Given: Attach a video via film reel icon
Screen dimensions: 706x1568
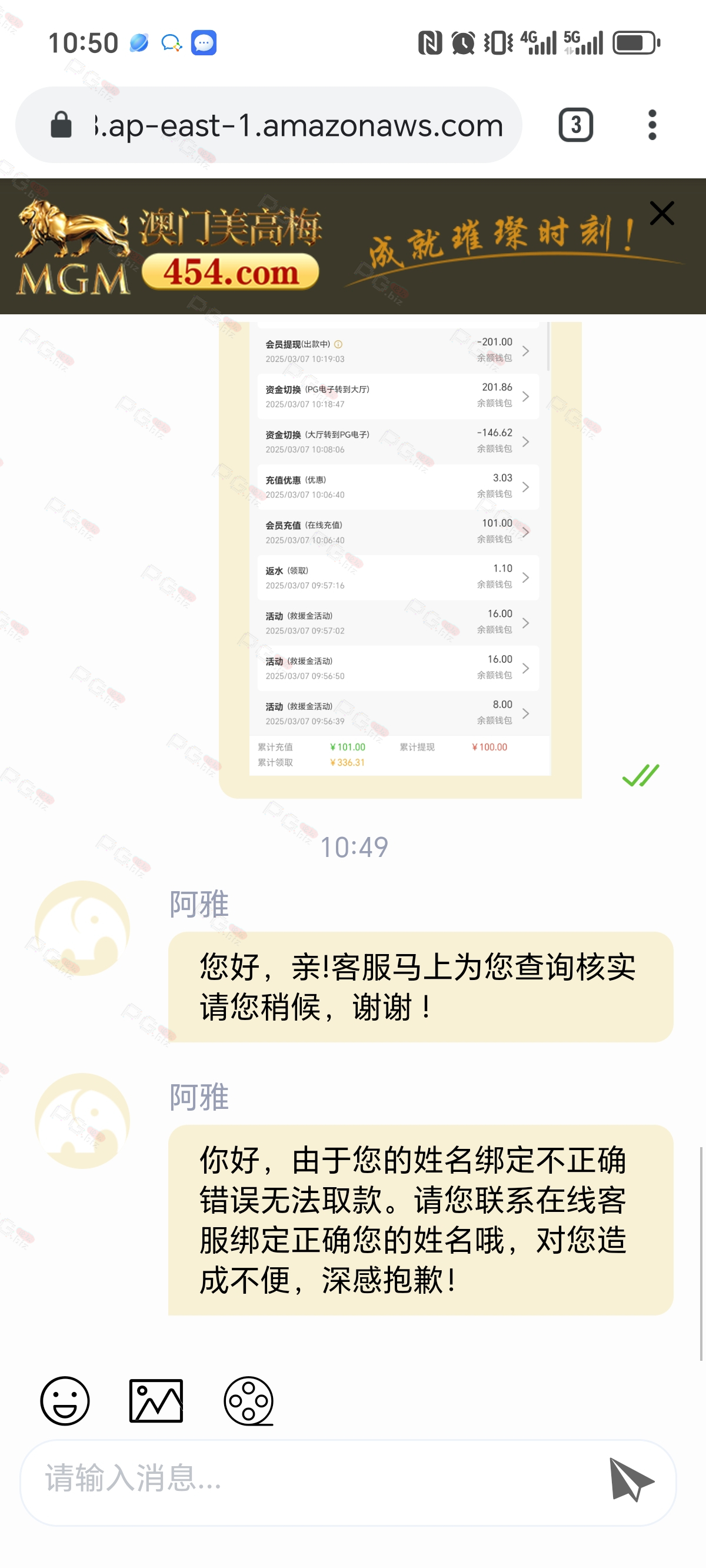Looking at the screenshot, I should tap(248, 1401).
